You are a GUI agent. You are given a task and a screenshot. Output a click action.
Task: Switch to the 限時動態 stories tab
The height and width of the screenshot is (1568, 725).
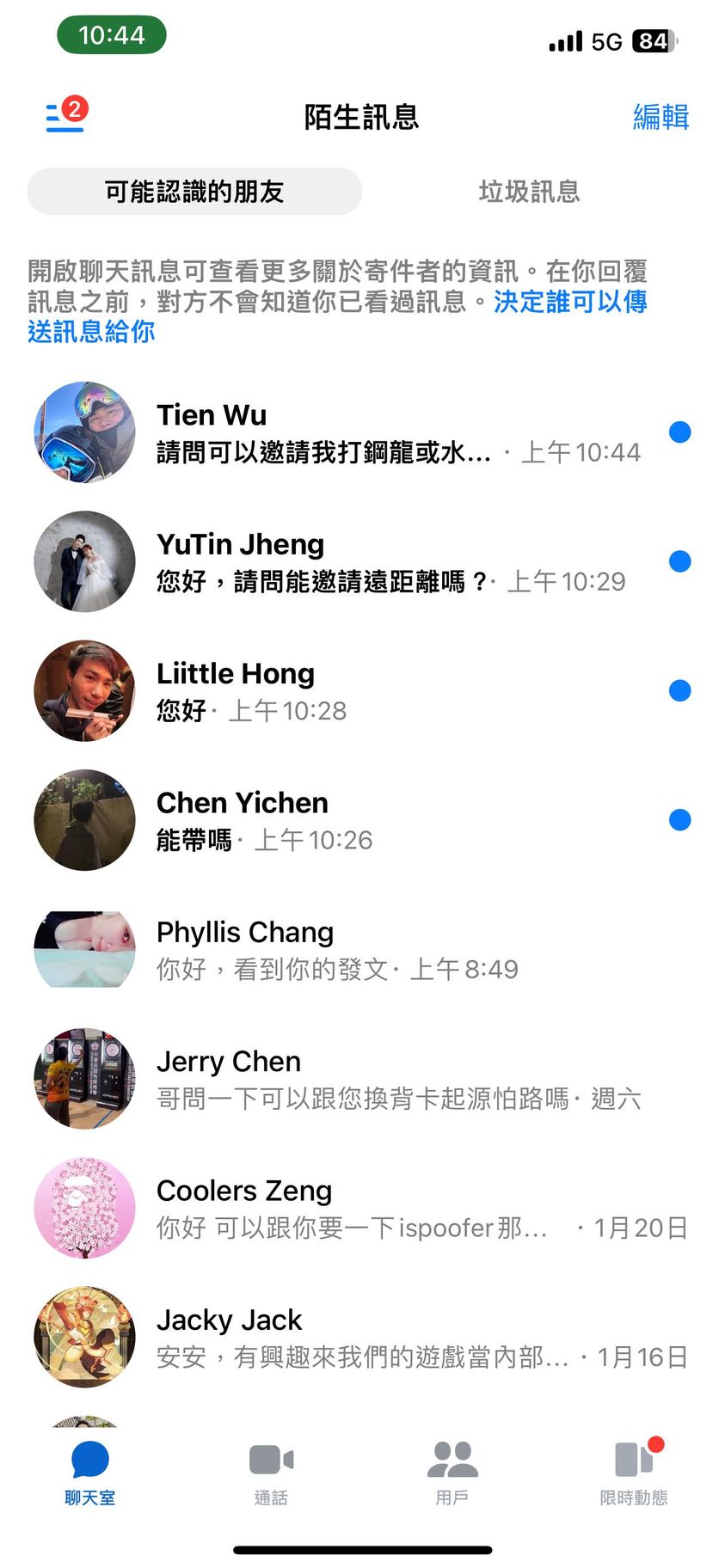pos(634,1472)
